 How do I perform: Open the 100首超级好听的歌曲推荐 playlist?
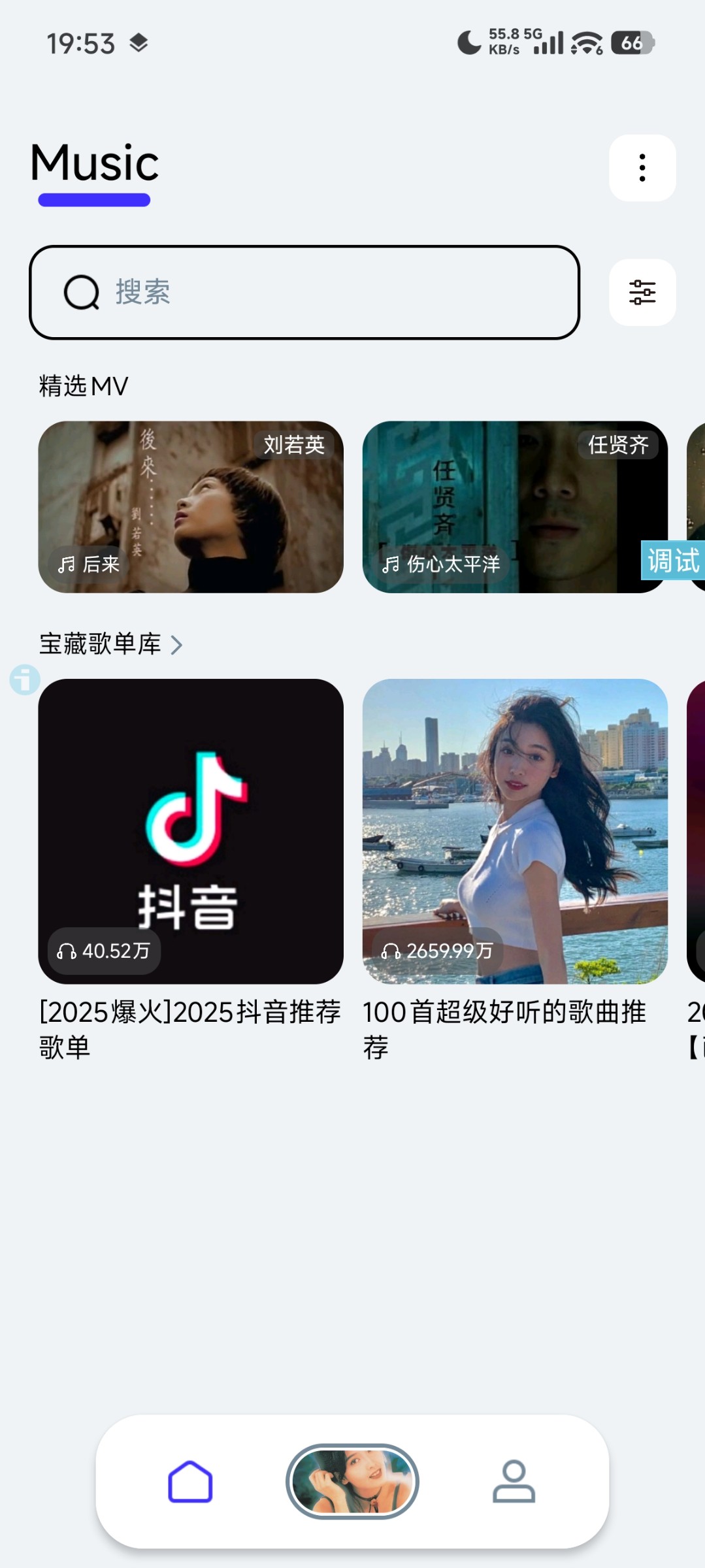coord(515,831)
